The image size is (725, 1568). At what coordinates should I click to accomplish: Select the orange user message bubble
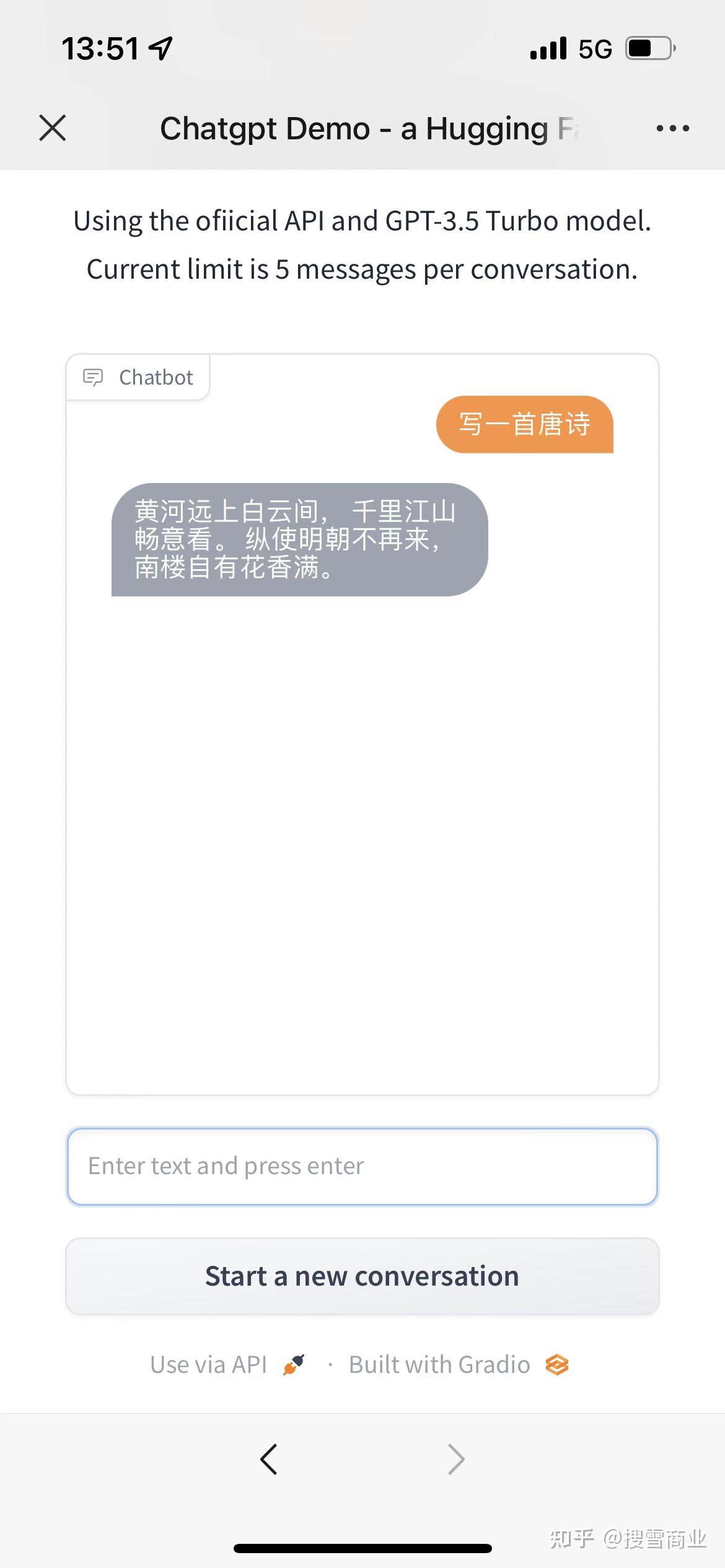pos(525,425)
